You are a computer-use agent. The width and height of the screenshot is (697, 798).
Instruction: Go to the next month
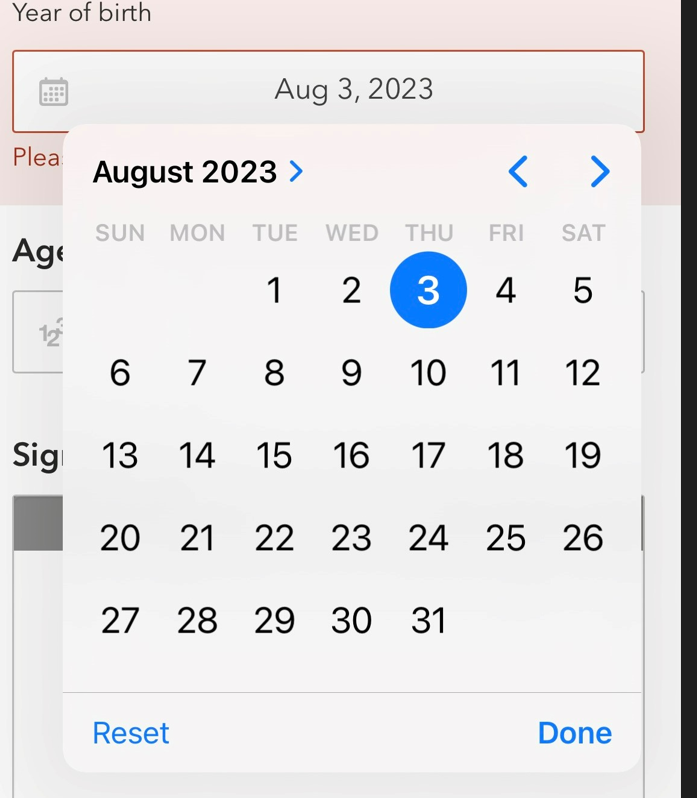pyautogui.click(x=599, y=172)
